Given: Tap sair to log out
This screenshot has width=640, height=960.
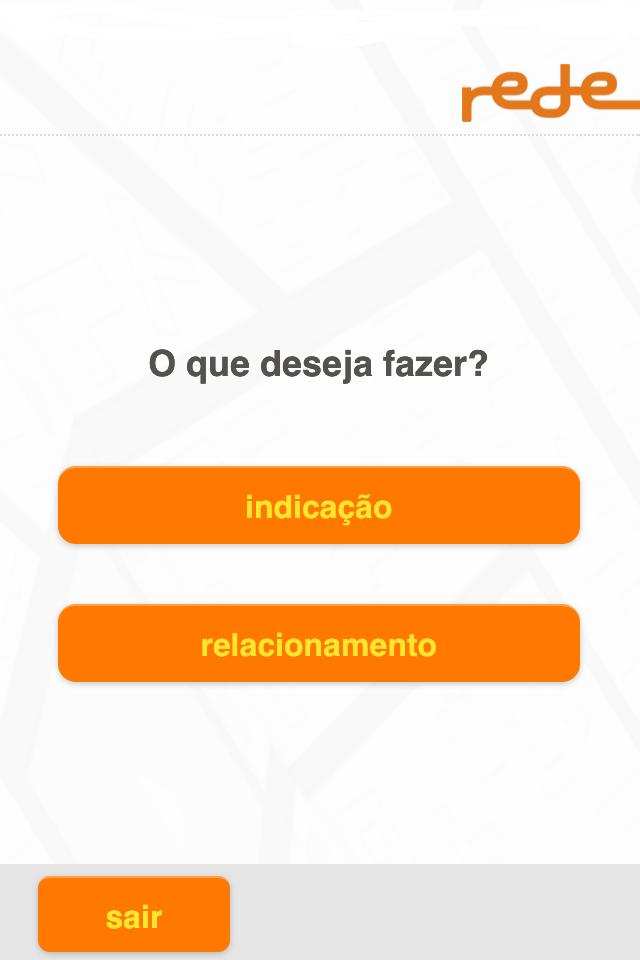Looking at the screenshot, I should pyautogui.click(x=134, y=915).
